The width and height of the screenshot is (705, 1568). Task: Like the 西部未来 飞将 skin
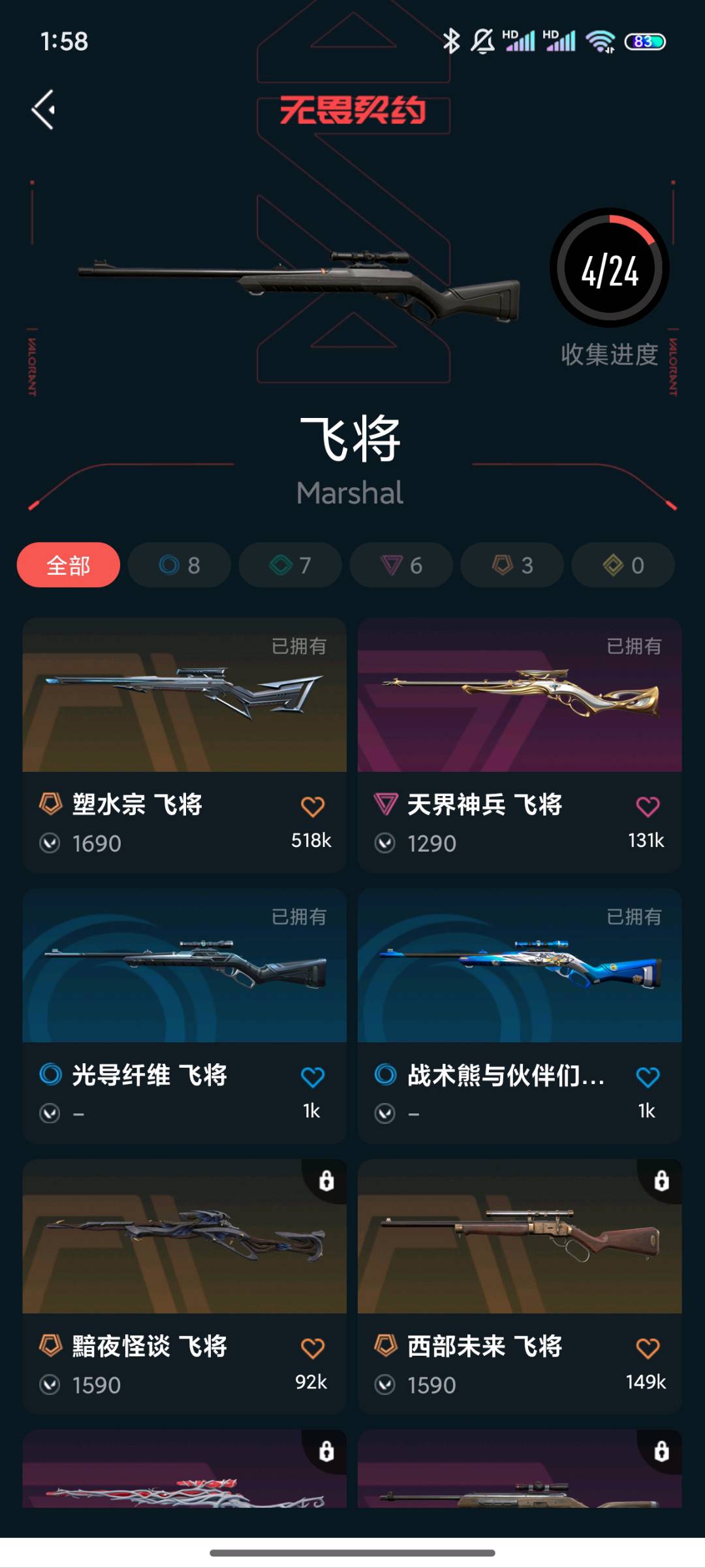pos(648,1348)
